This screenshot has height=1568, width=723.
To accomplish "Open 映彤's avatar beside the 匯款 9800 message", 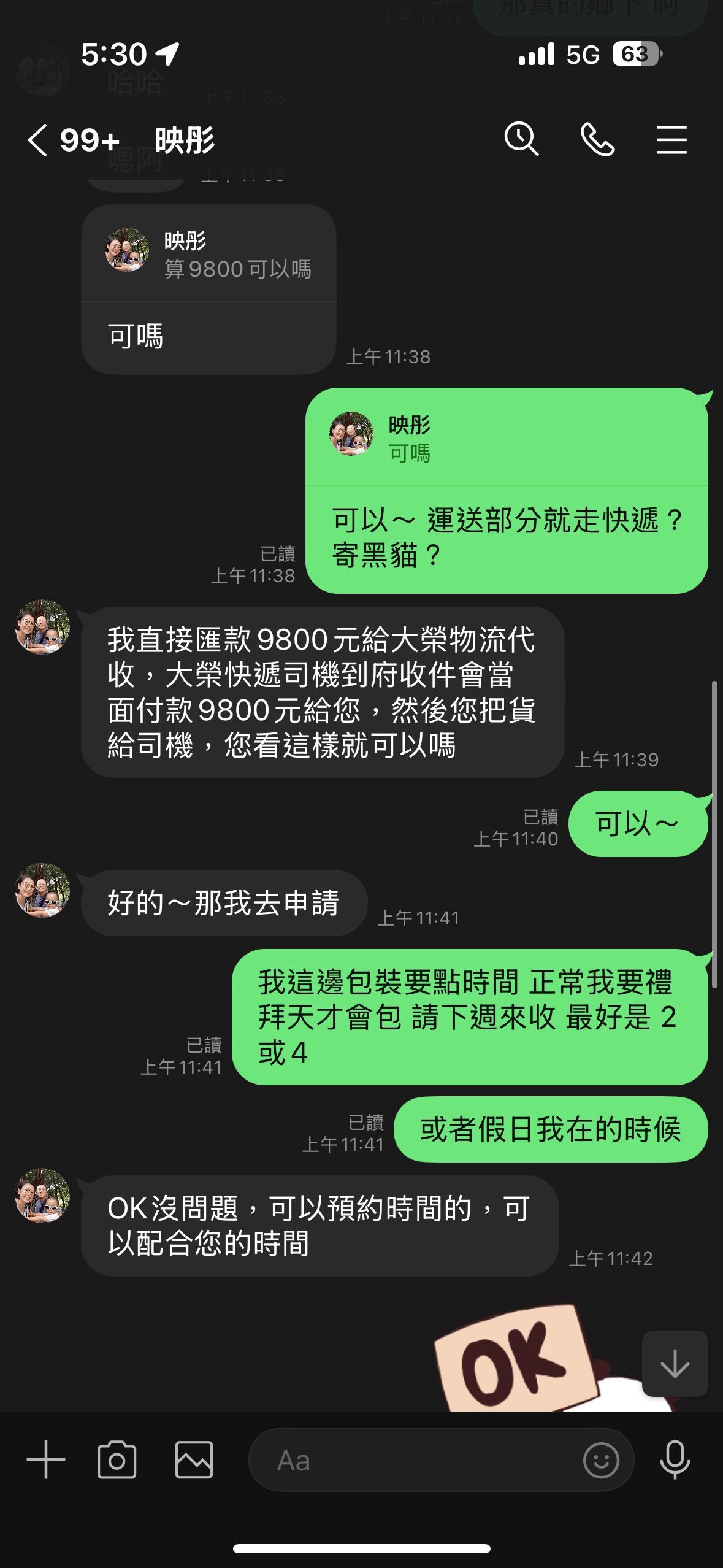I will (x=42, y=627).
